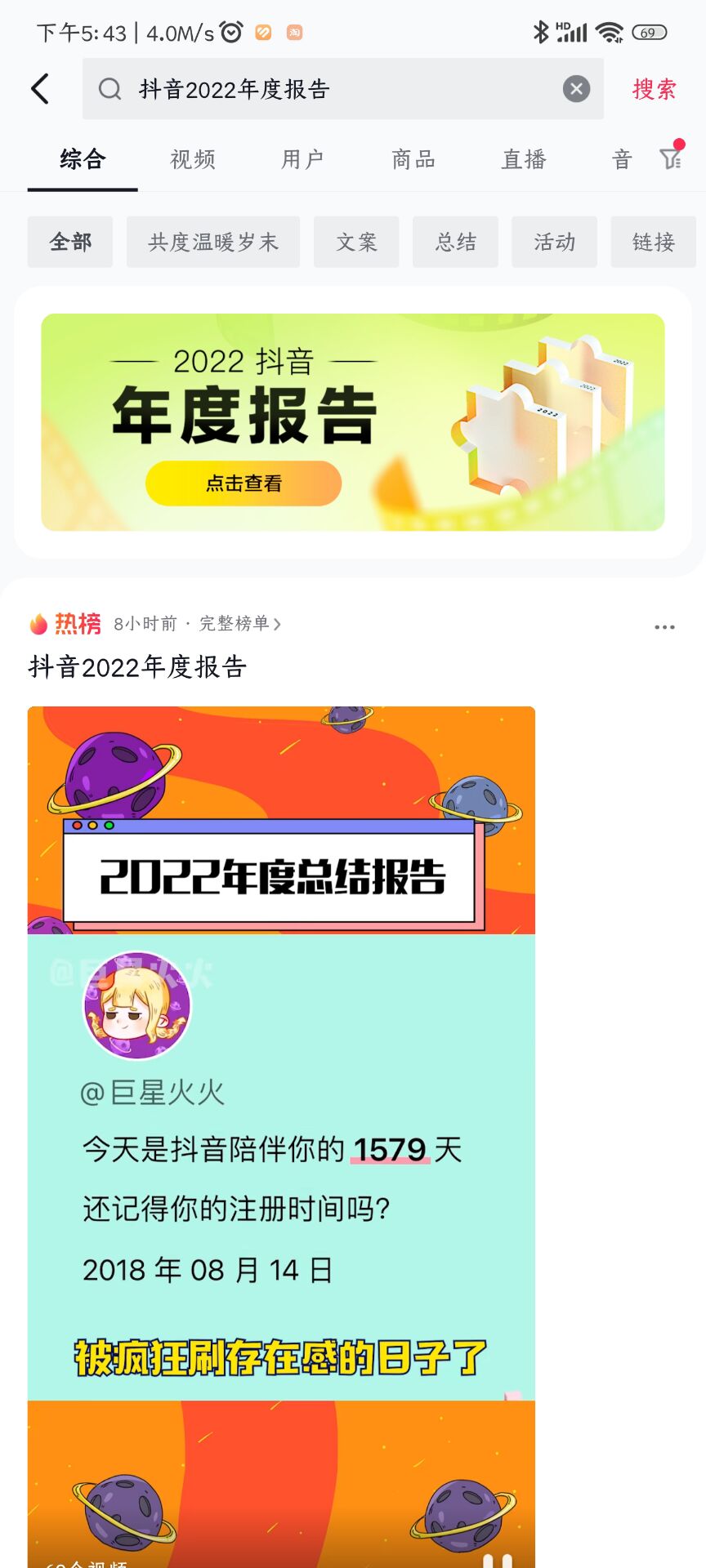Open the search field with 抖音2022年度报告
The height and width of the screenshot is (1568, 706).
click(x=327, y=89)
